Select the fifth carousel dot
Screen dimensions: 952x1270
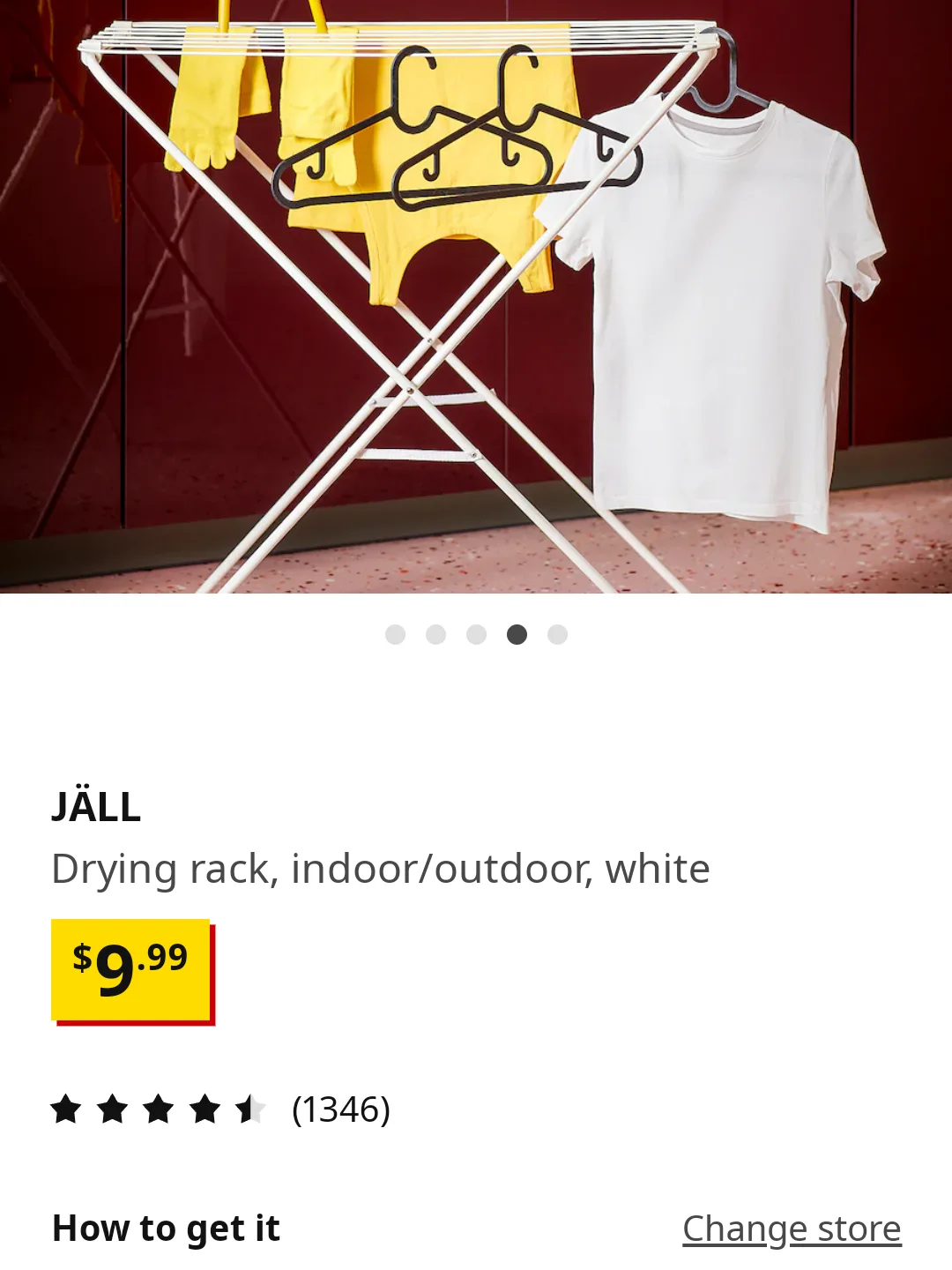555,632
